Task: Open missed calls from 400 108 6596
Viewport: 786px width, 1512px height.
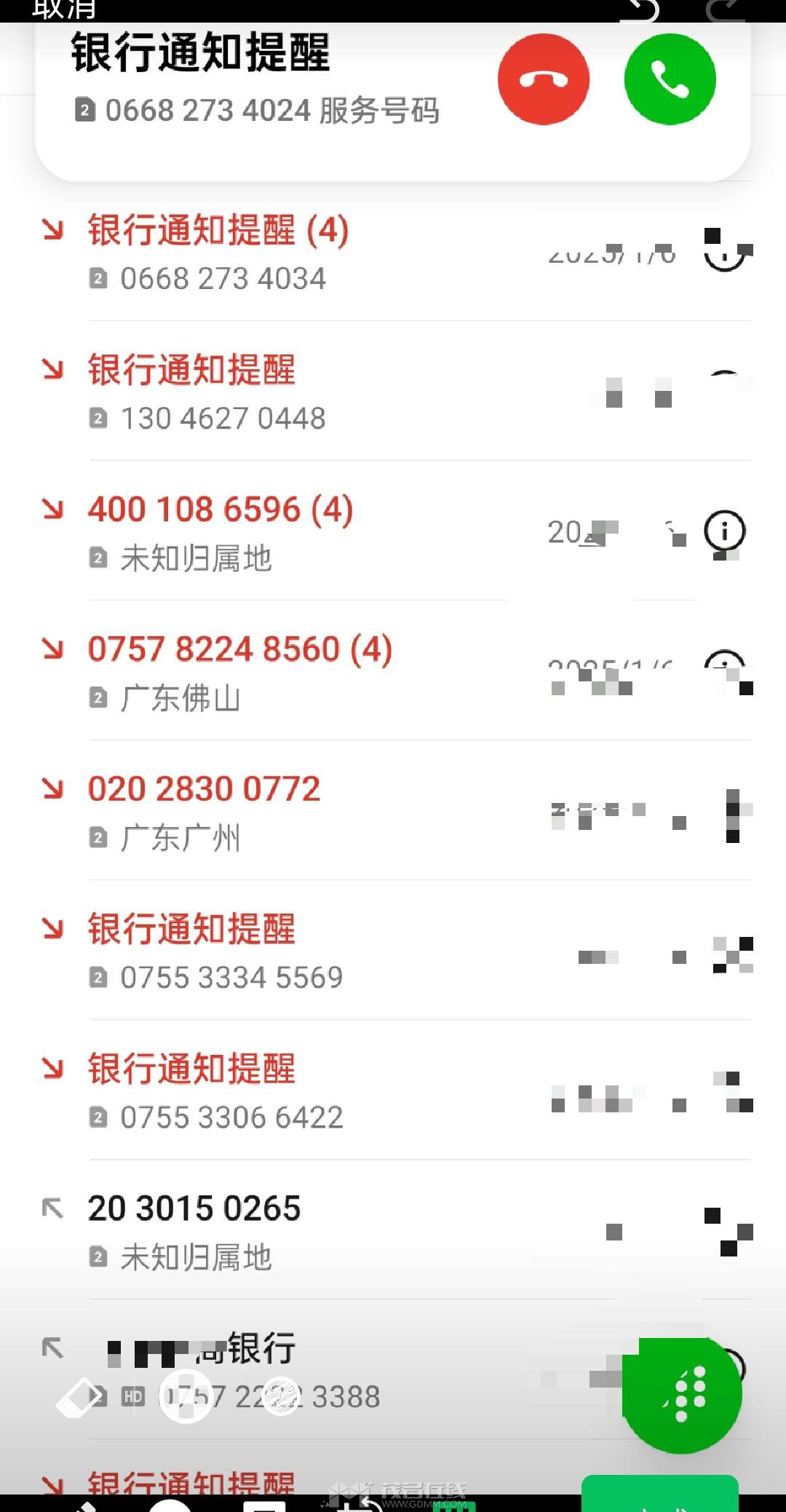Action: pos(291,532)
